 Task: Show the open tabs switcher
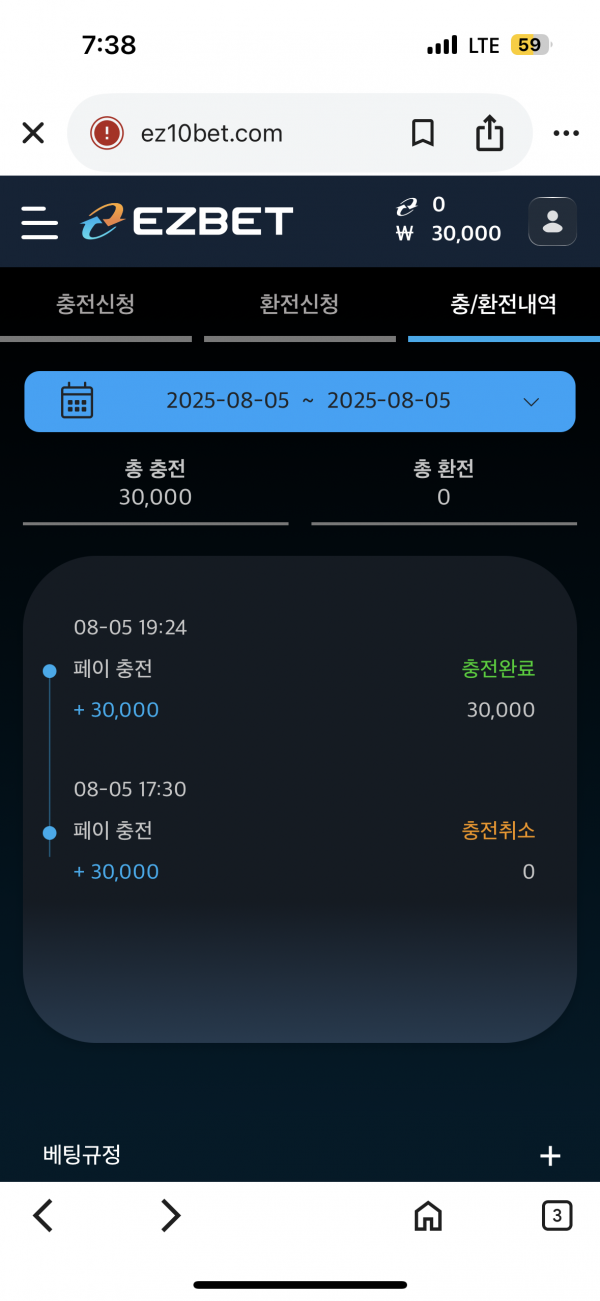pos(557,1215)
